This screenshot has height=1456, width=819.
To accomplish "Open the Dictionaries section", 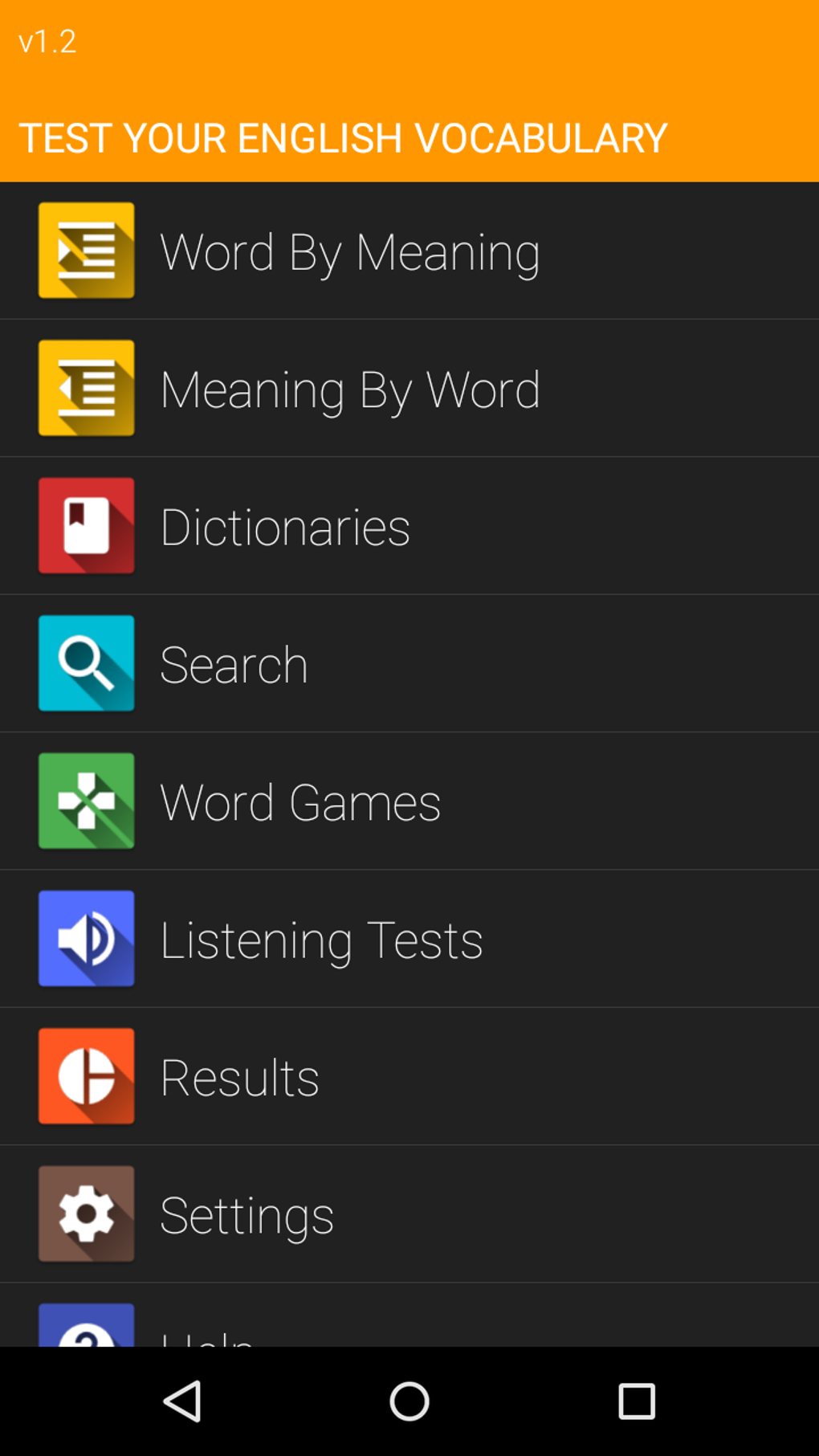I will coord(409,526).
